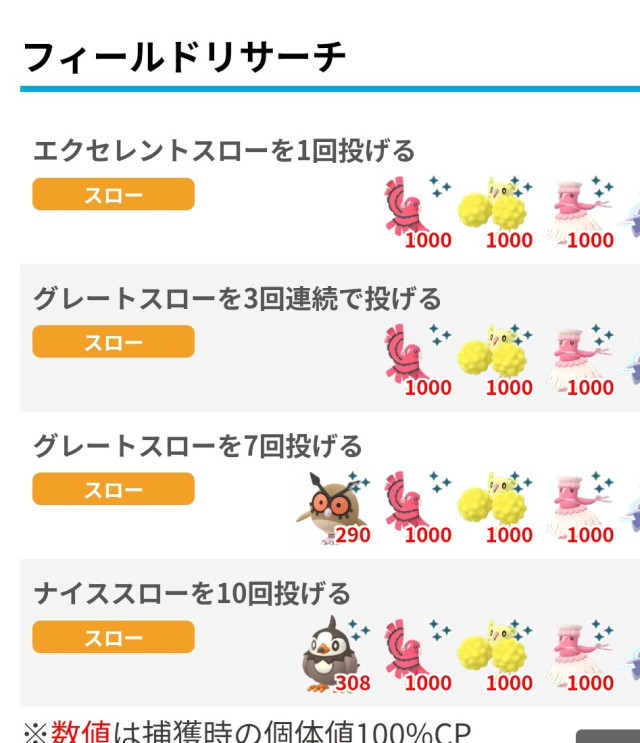This screenshot has width=640, height=743.
Task: Tap スロー tag under エクセレントスローを1回投げる
Action: (113, 194)
